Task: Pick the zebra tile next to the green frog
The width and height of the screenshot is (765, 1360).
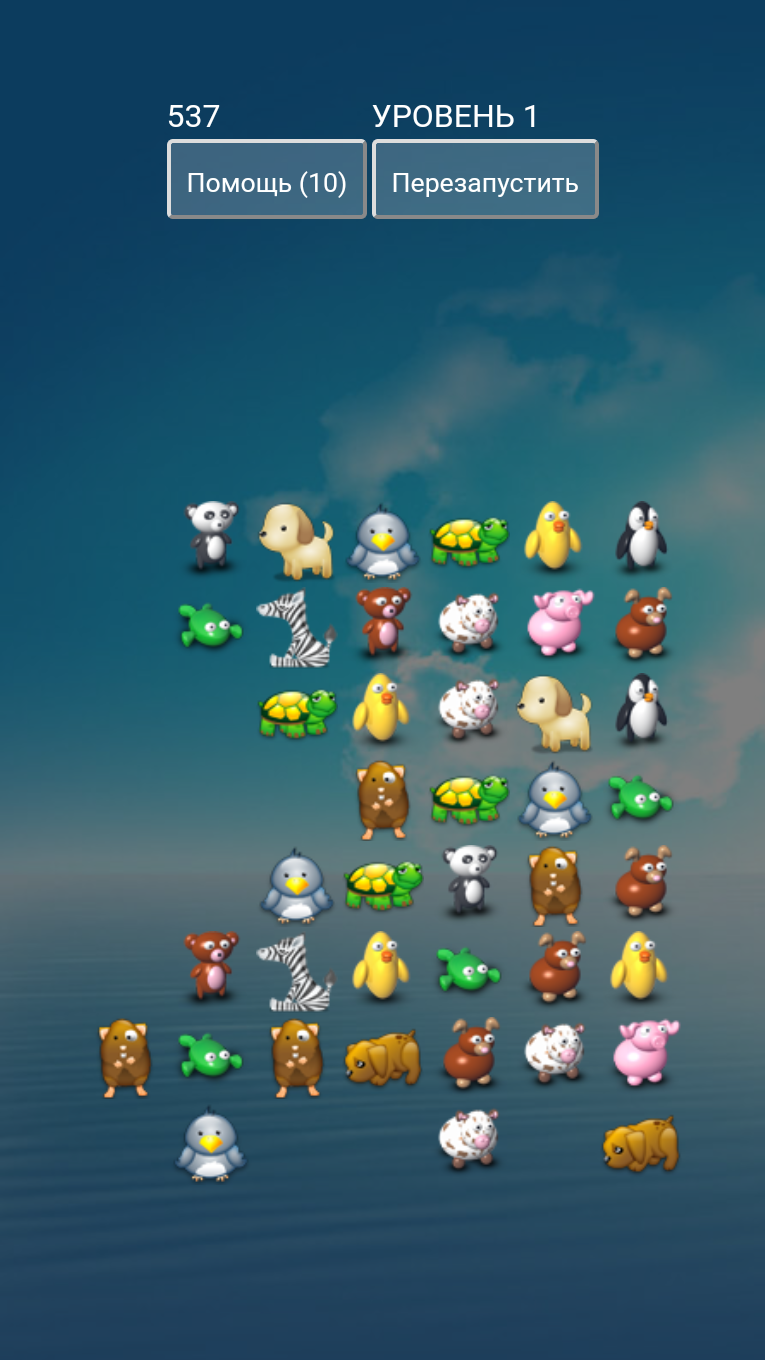Action: (295, 629)
